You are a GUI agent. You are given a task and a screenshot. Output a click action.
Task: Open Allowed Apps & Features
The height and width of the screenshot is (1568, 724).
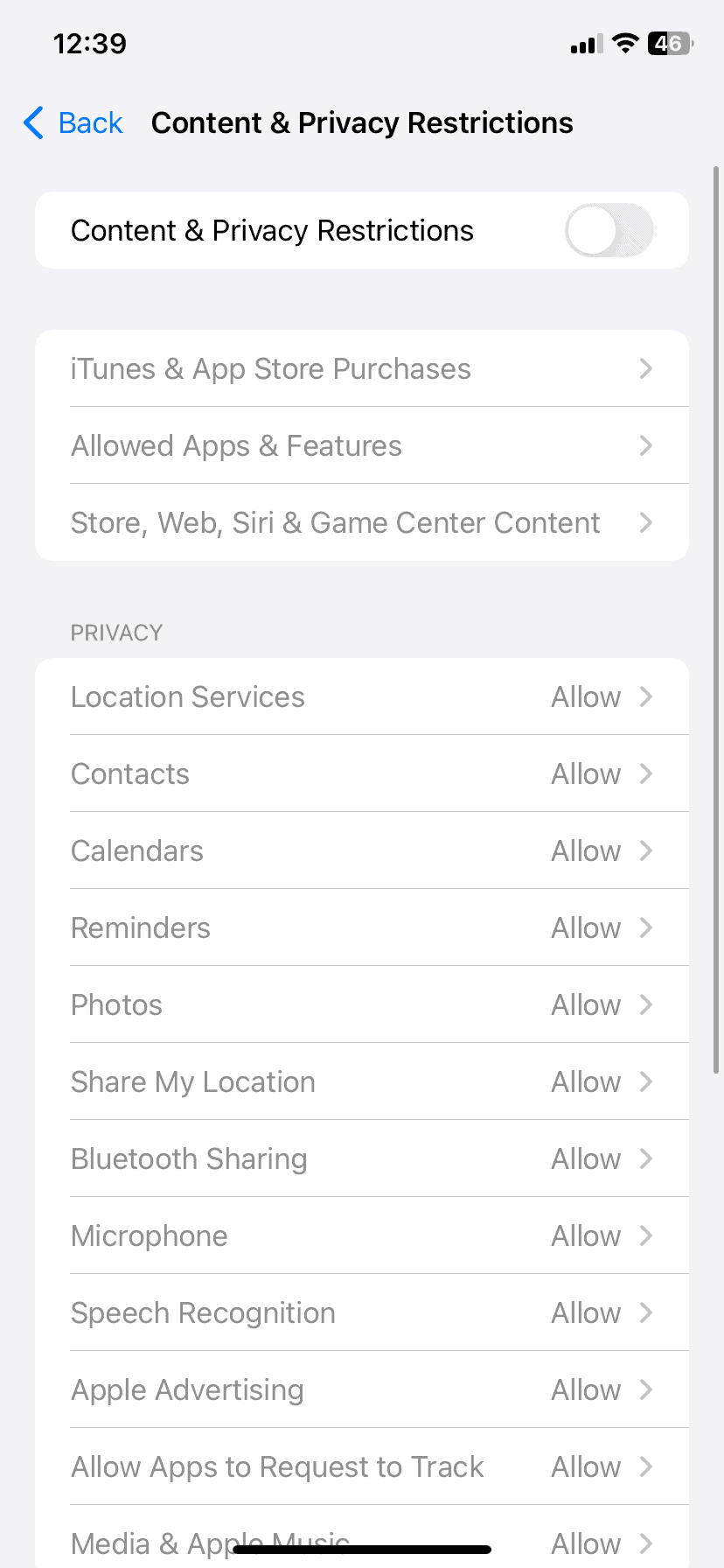(x=361, y=446)
